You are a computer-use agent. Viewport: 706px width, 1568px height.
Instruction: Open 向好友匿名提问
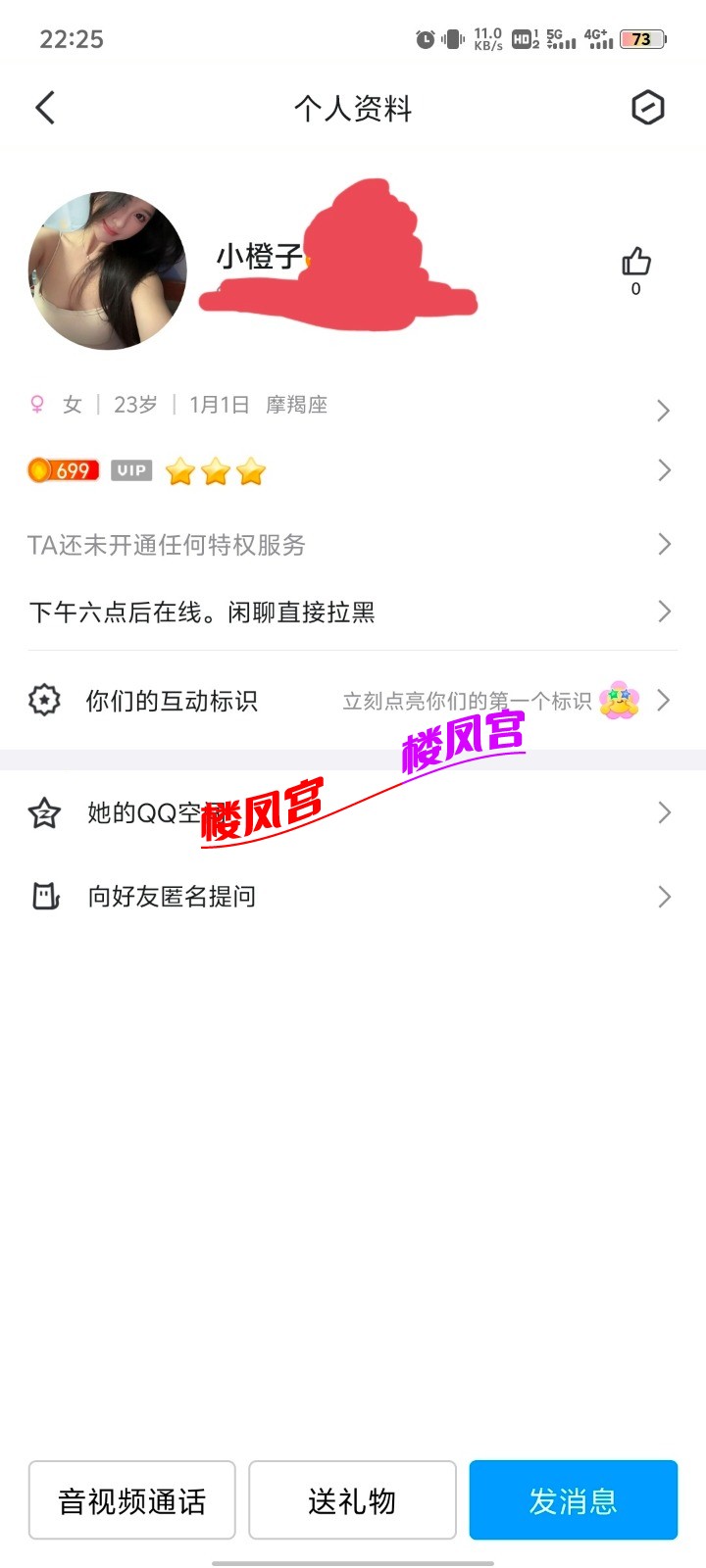point(351,897)
